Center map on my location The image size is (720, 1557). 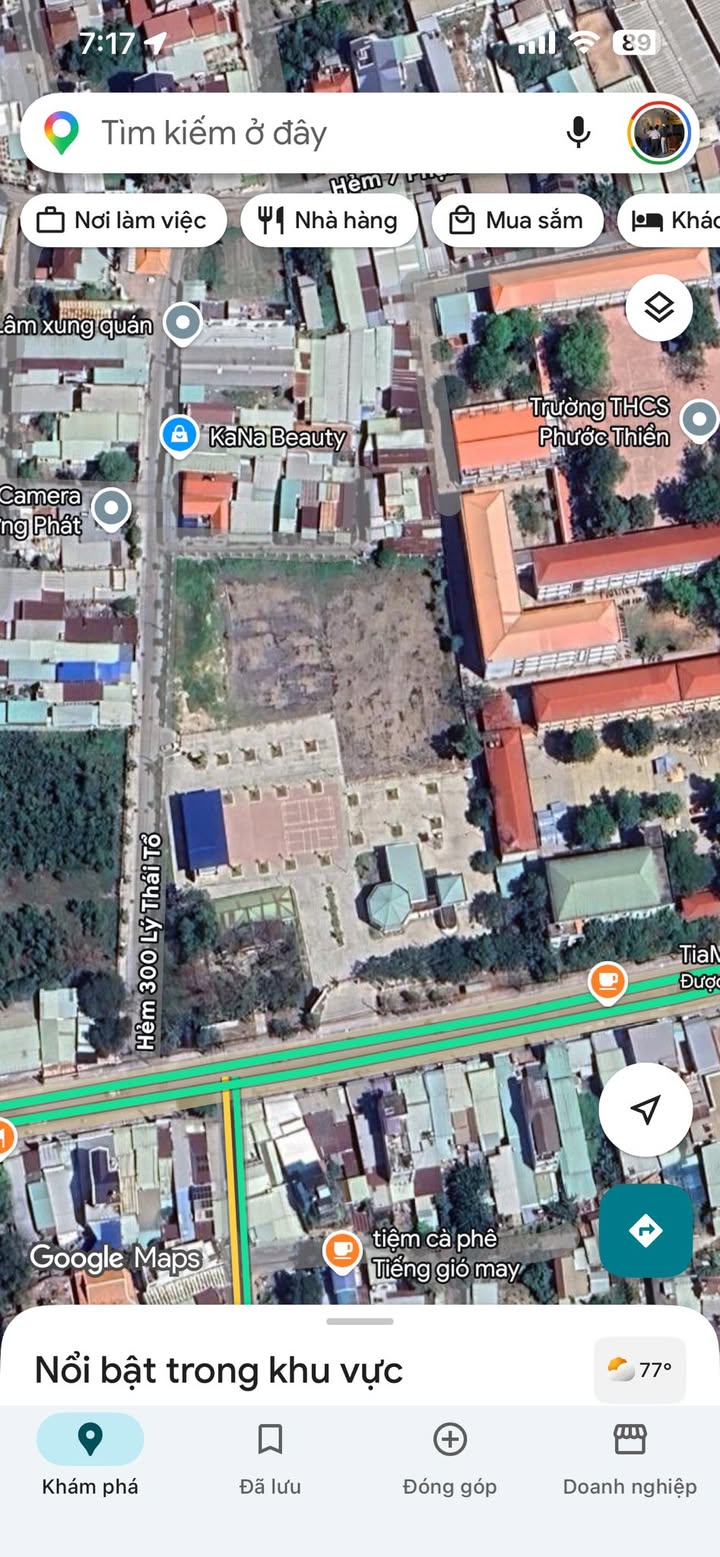646,1109
